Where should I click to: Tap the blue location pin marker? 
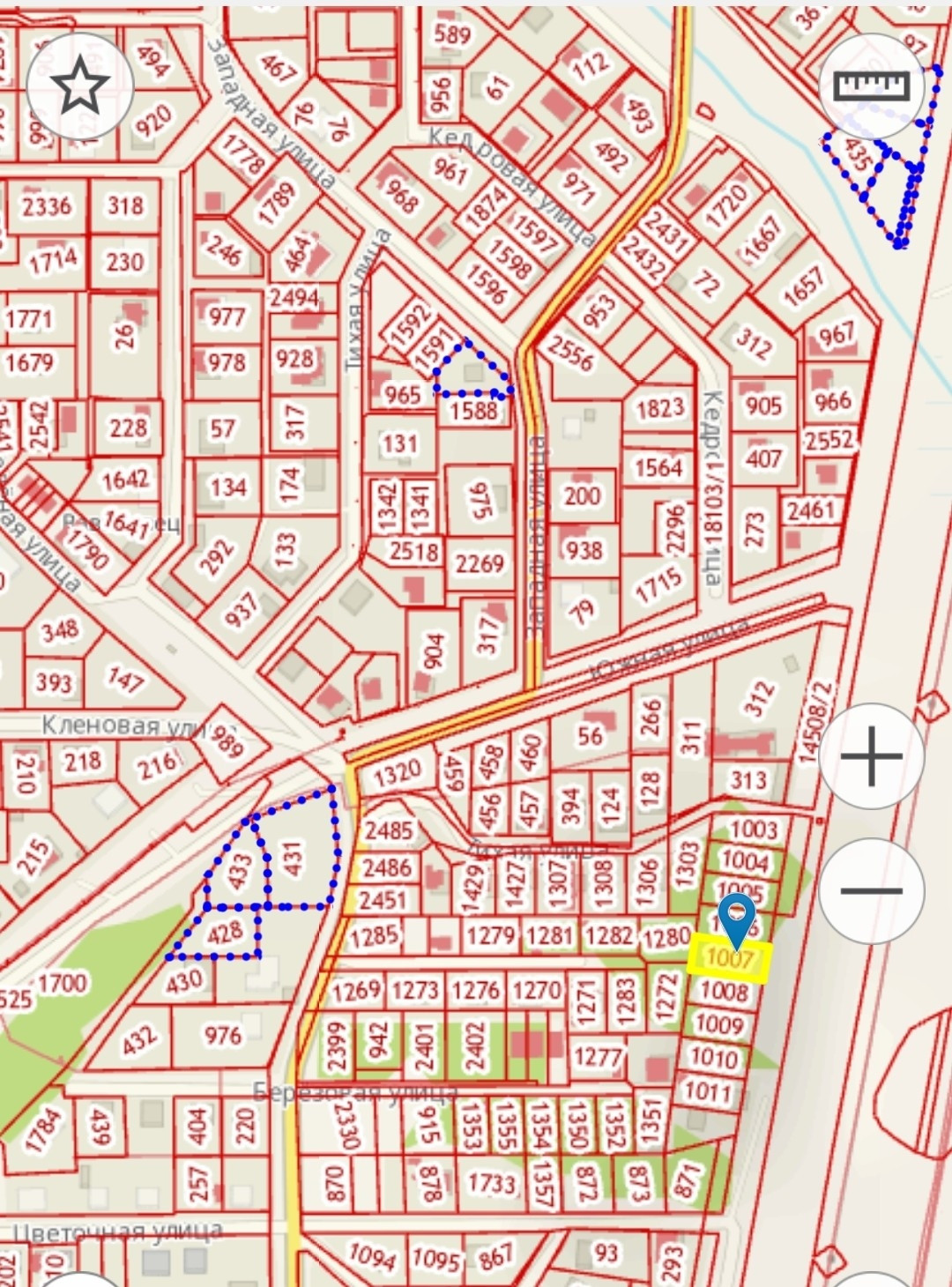click(736, 920)
